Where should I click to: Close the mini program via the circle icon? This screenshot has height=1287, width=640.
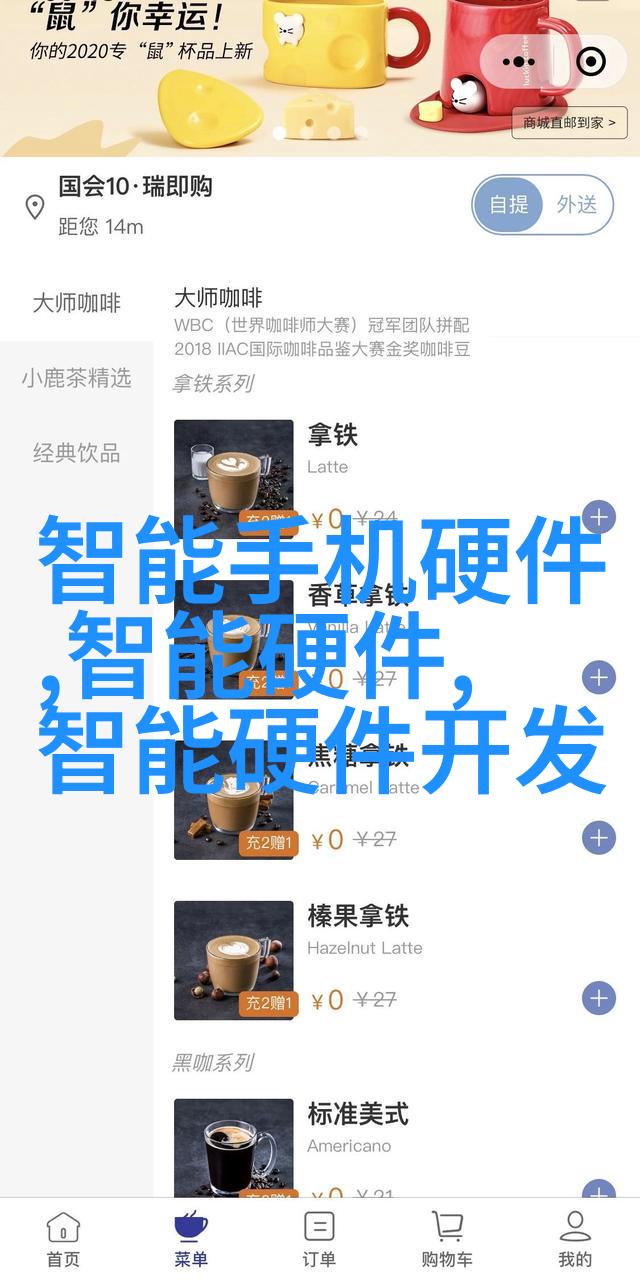(592, 62)
